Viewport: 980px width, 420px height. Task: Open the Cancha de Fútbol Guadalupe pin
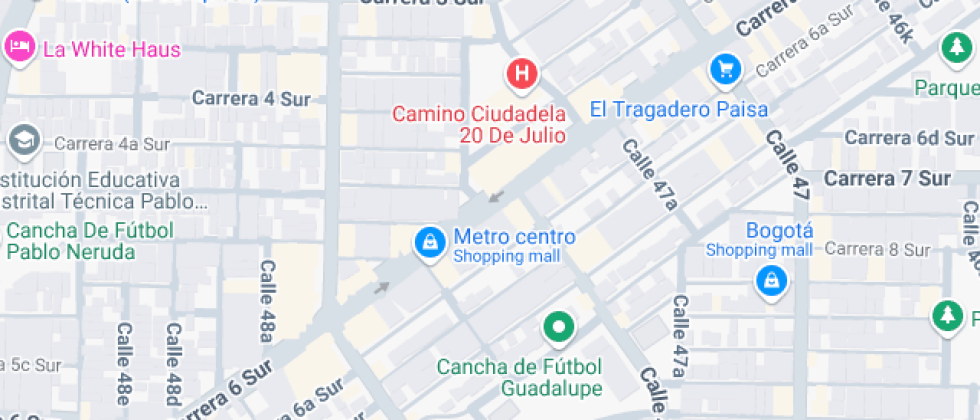click(558, 327)
